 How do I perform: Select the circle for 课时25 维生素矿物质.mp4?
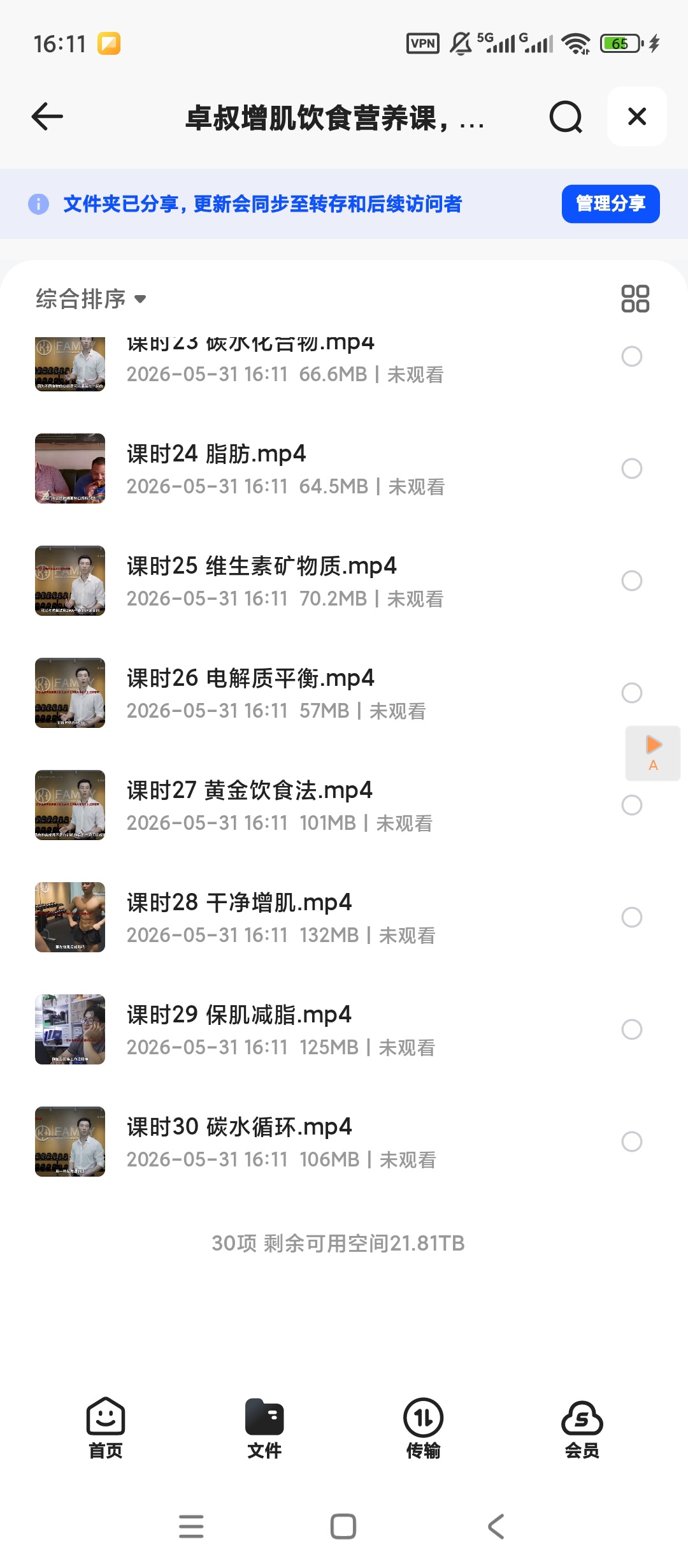[x=632, y=581]
